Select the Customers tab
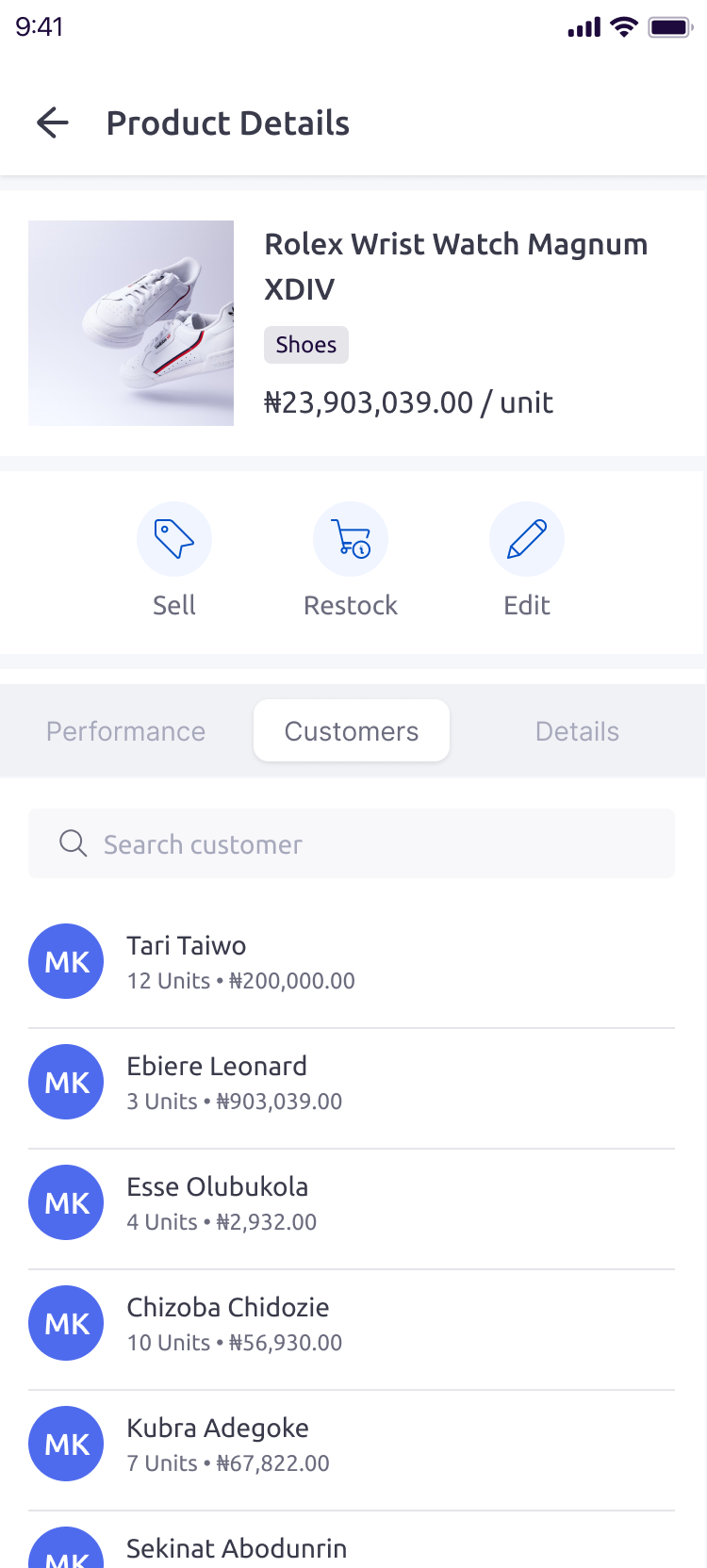The image size is (707, 1568). 352,730
